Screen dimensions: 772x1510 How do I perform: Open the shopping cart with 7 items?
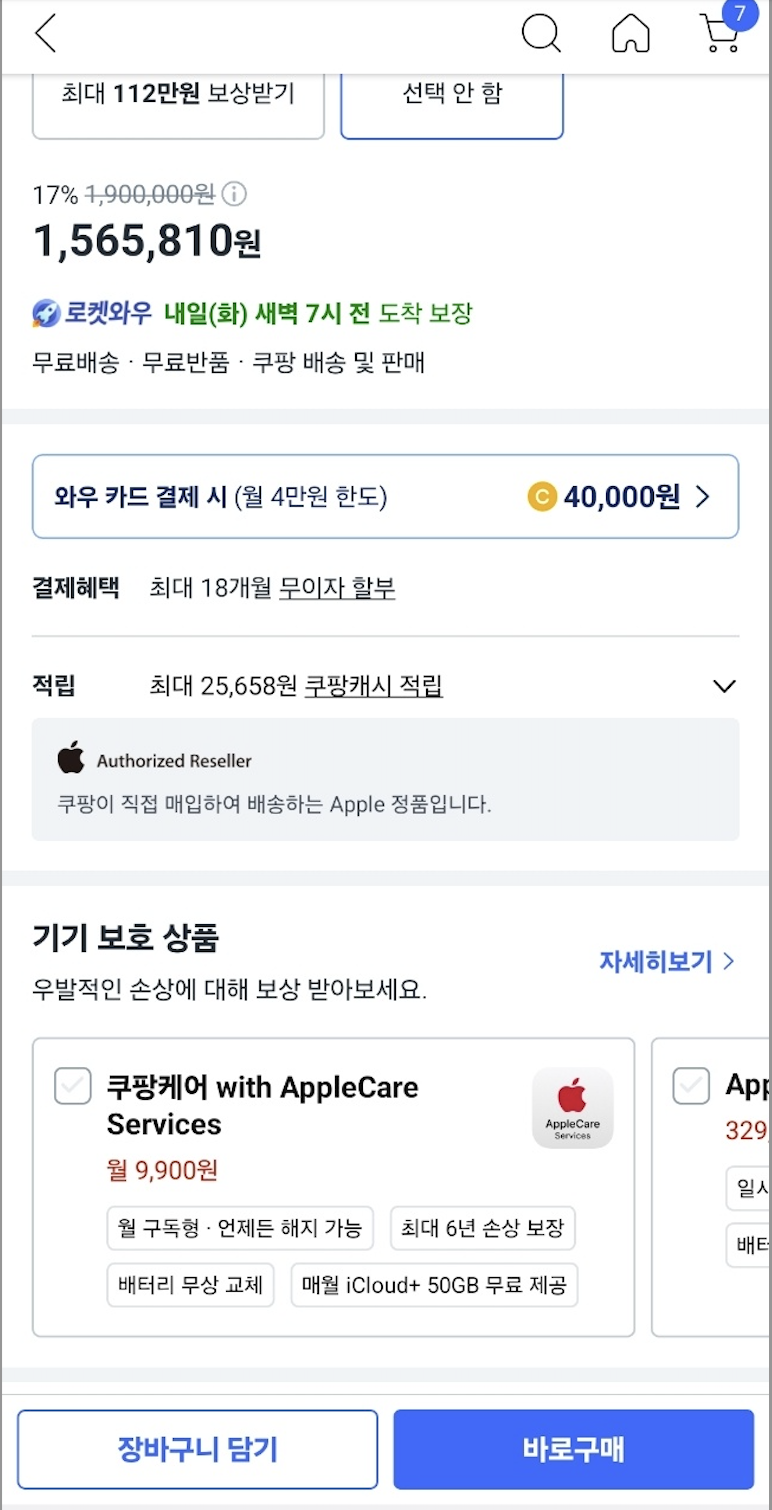720,32
